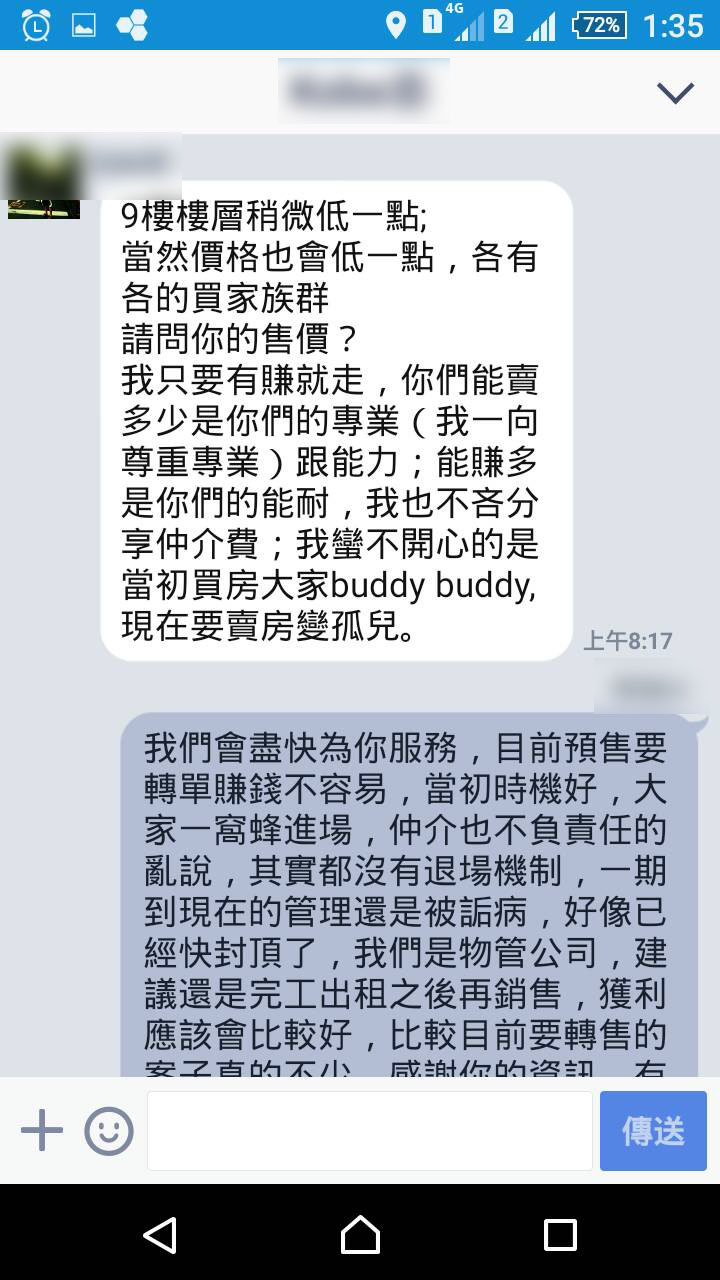Open the emoji sticker picker
Viewport: 720px width, 1280px height.
point(109,1131)
